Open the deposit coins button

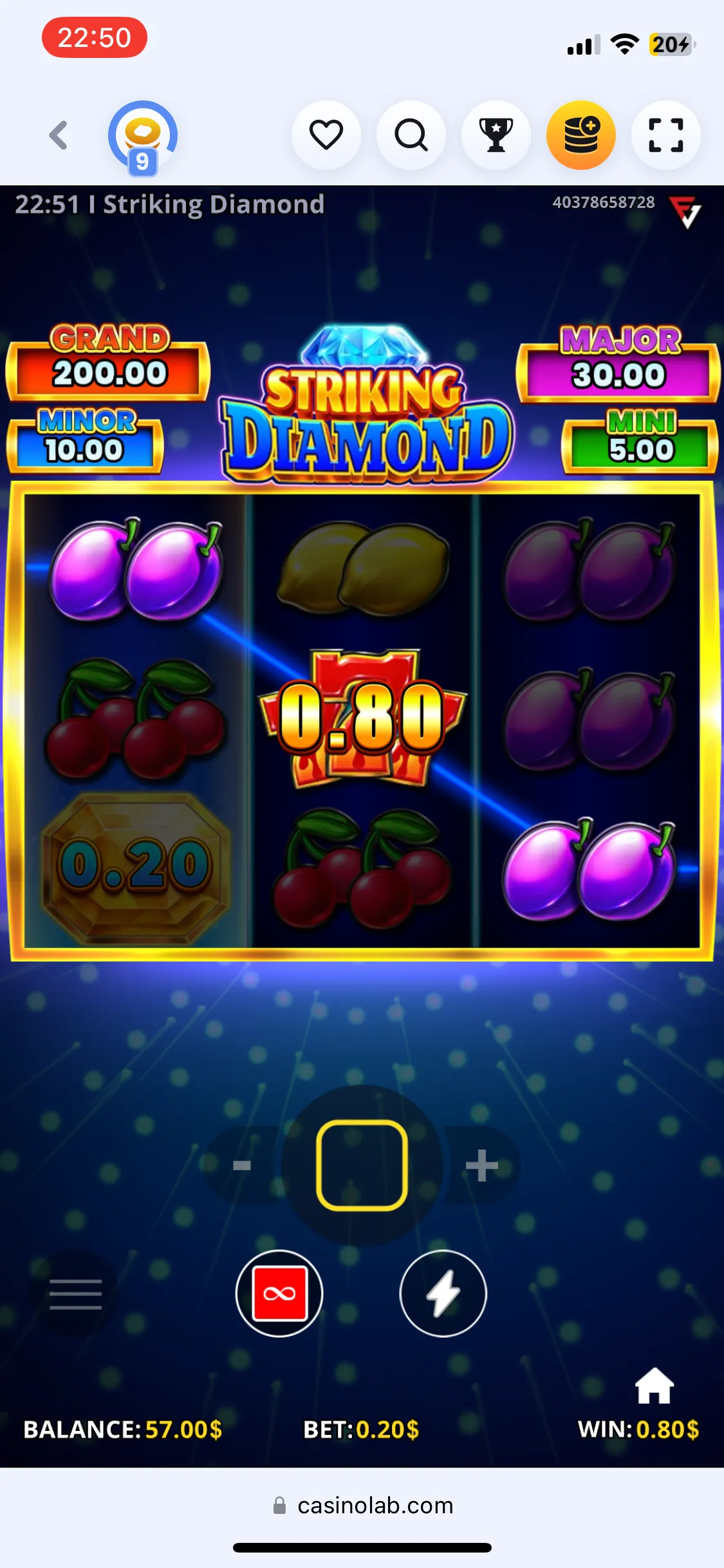point(581,135)
